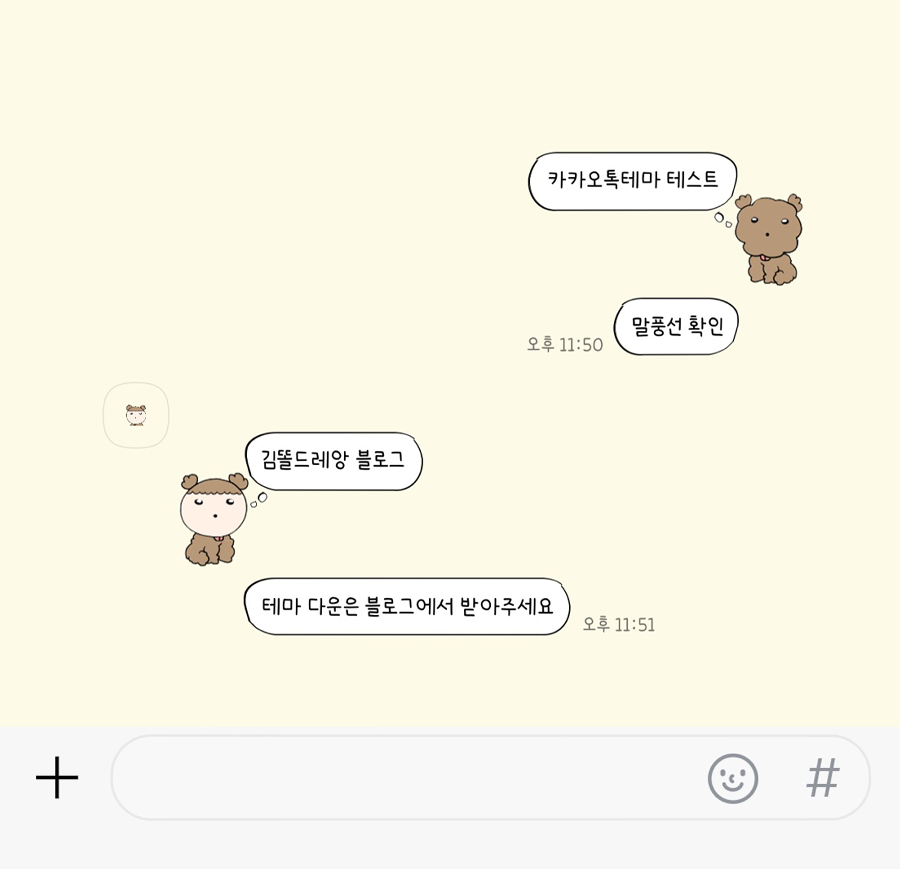Open the hashtag search button
This screenshot has width=900, height=869.
pos(823,777)
